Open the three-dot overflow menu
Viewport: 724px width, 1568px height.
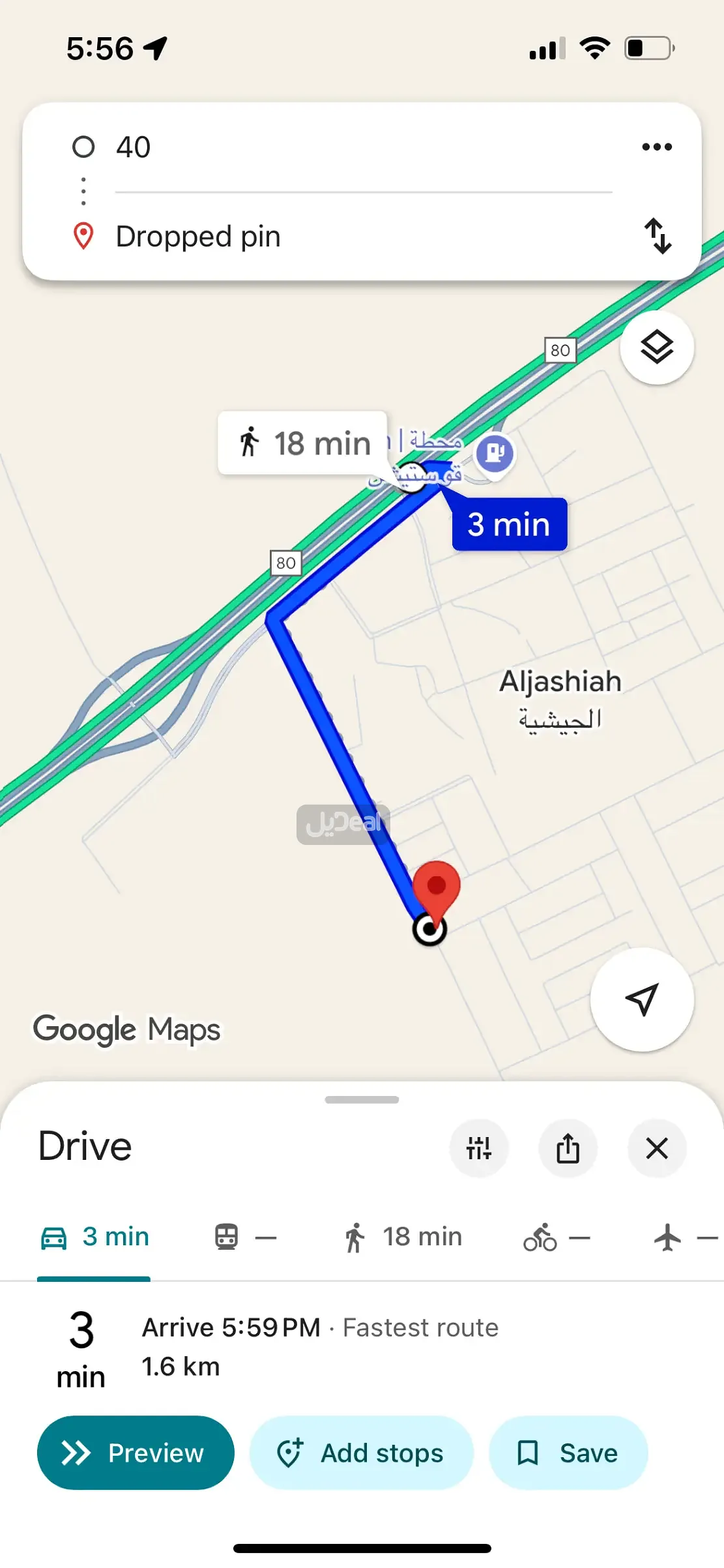pos(656,147)
